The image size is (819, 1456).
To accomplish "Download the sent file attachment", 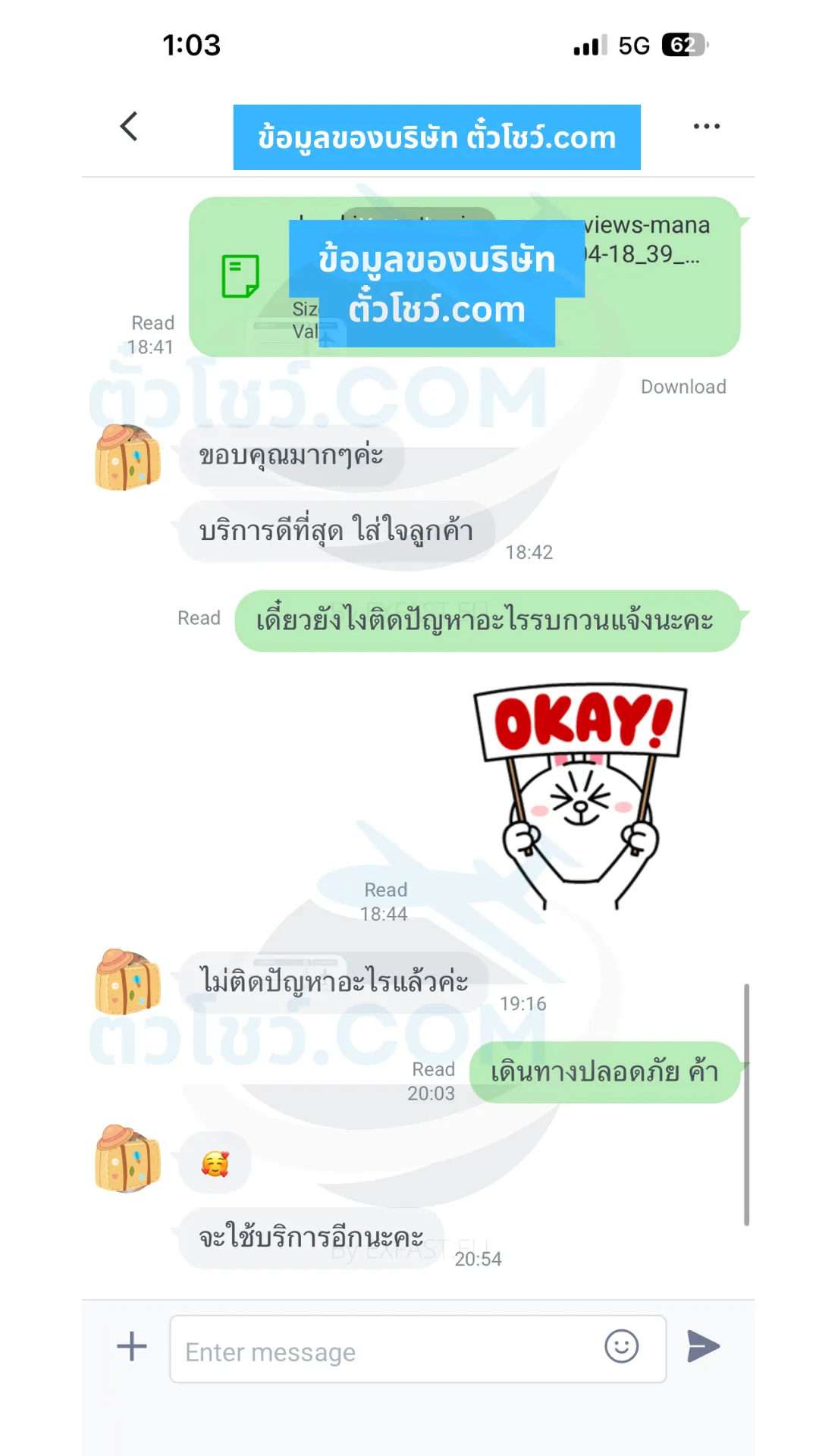I will [682, 387].
